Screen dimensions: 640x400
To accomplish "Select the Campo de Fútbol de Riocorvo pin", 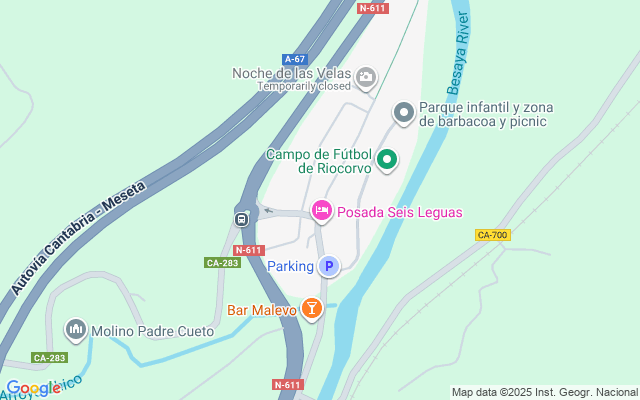I will (387, 160).
